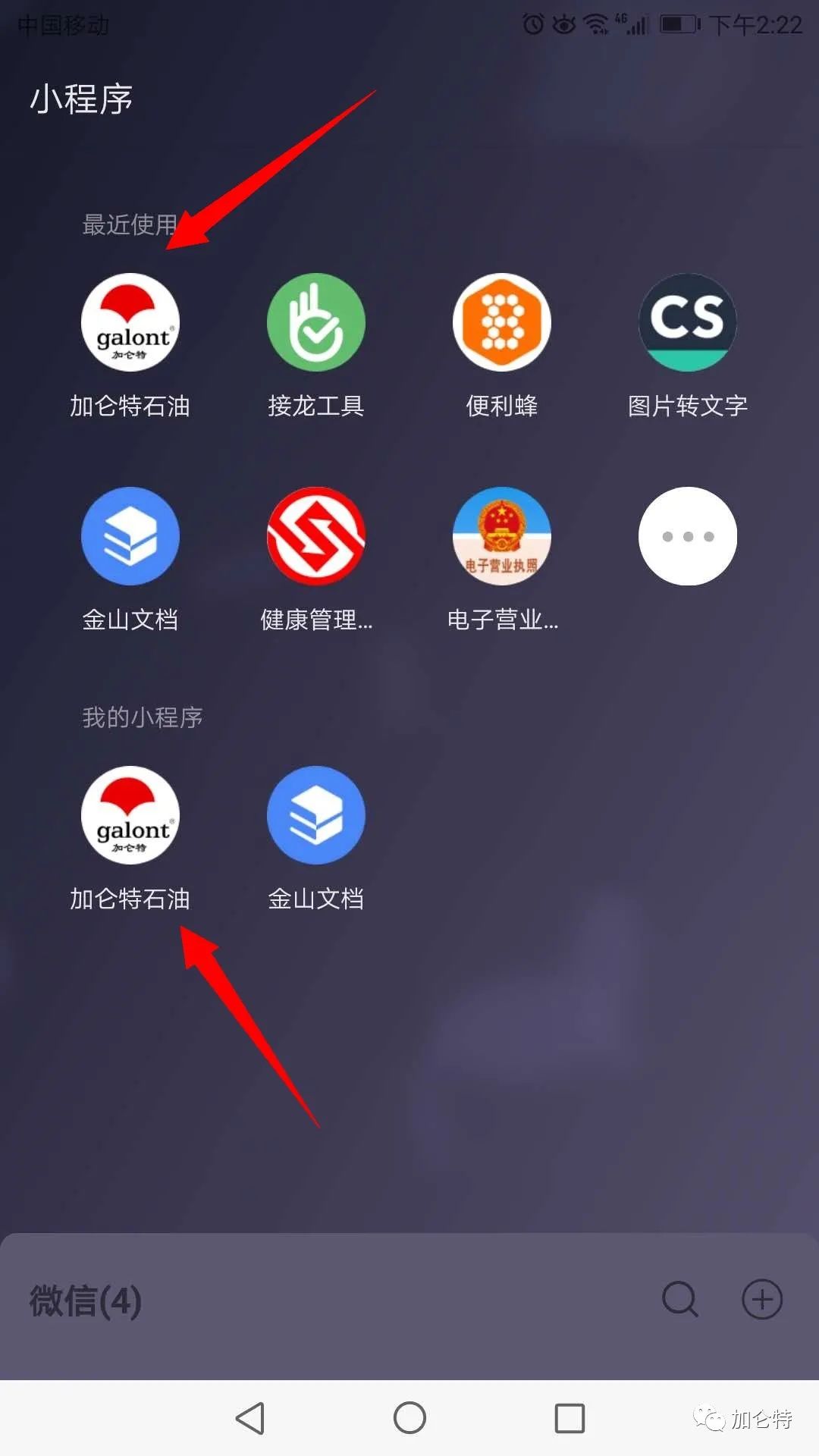Open 加仑特石油 in recently used

click(130, 322)
